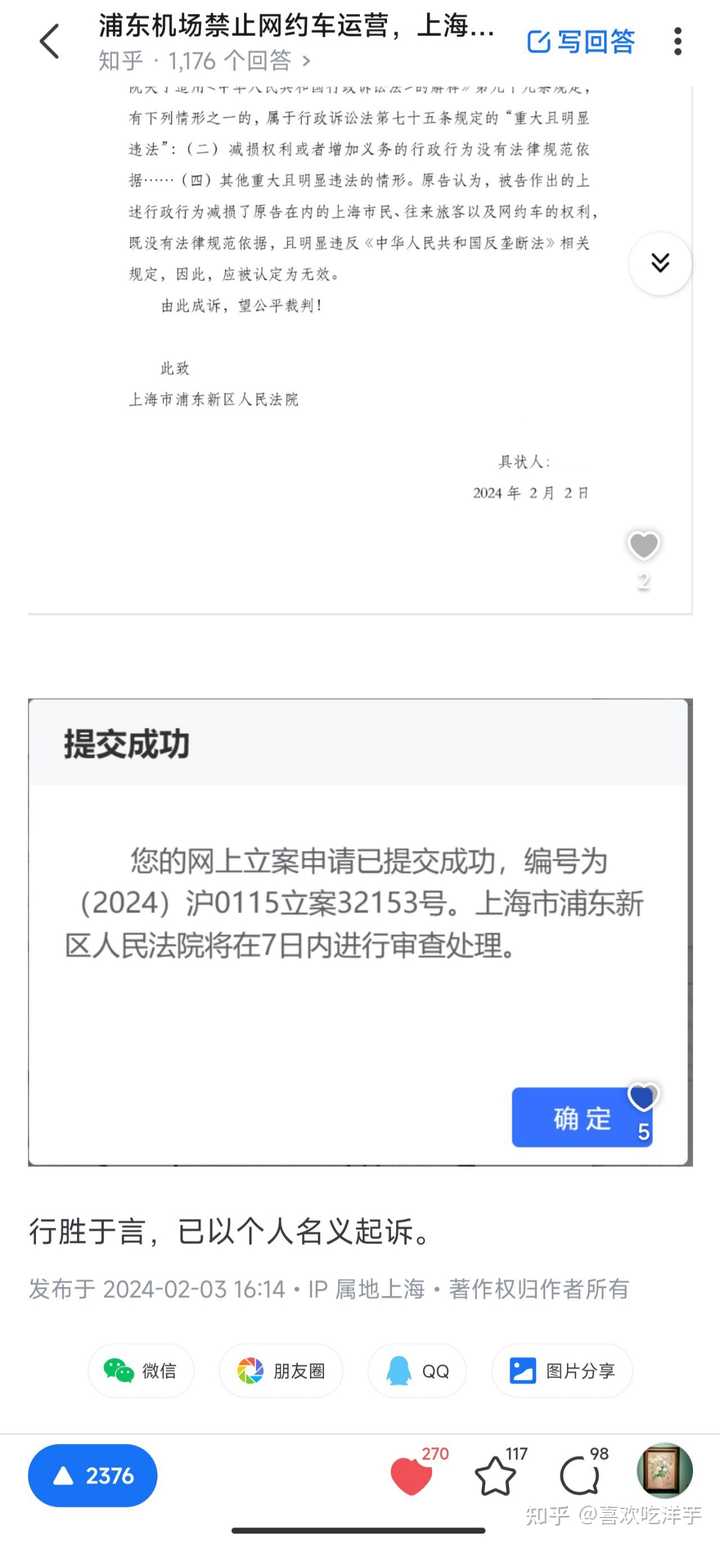Open the three-dot overflow menu
Image resolution: width=720 pixels, height=1544 pixels.
(x=678, y=41)
